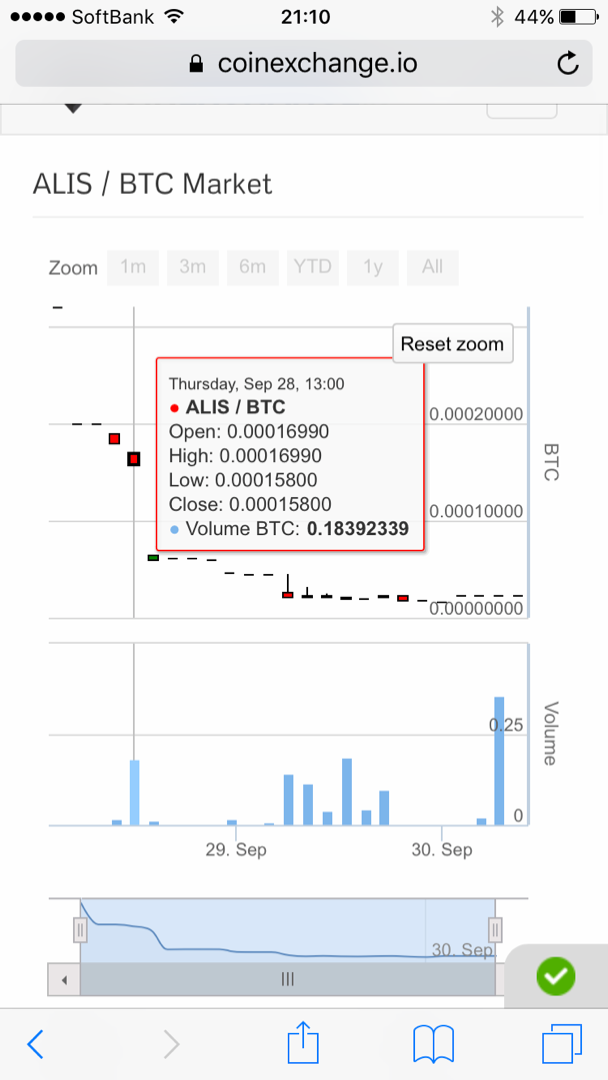Screen dimensions: 608x1080
Task: Tap the navigator's right range handle
Action: (495, 930)
